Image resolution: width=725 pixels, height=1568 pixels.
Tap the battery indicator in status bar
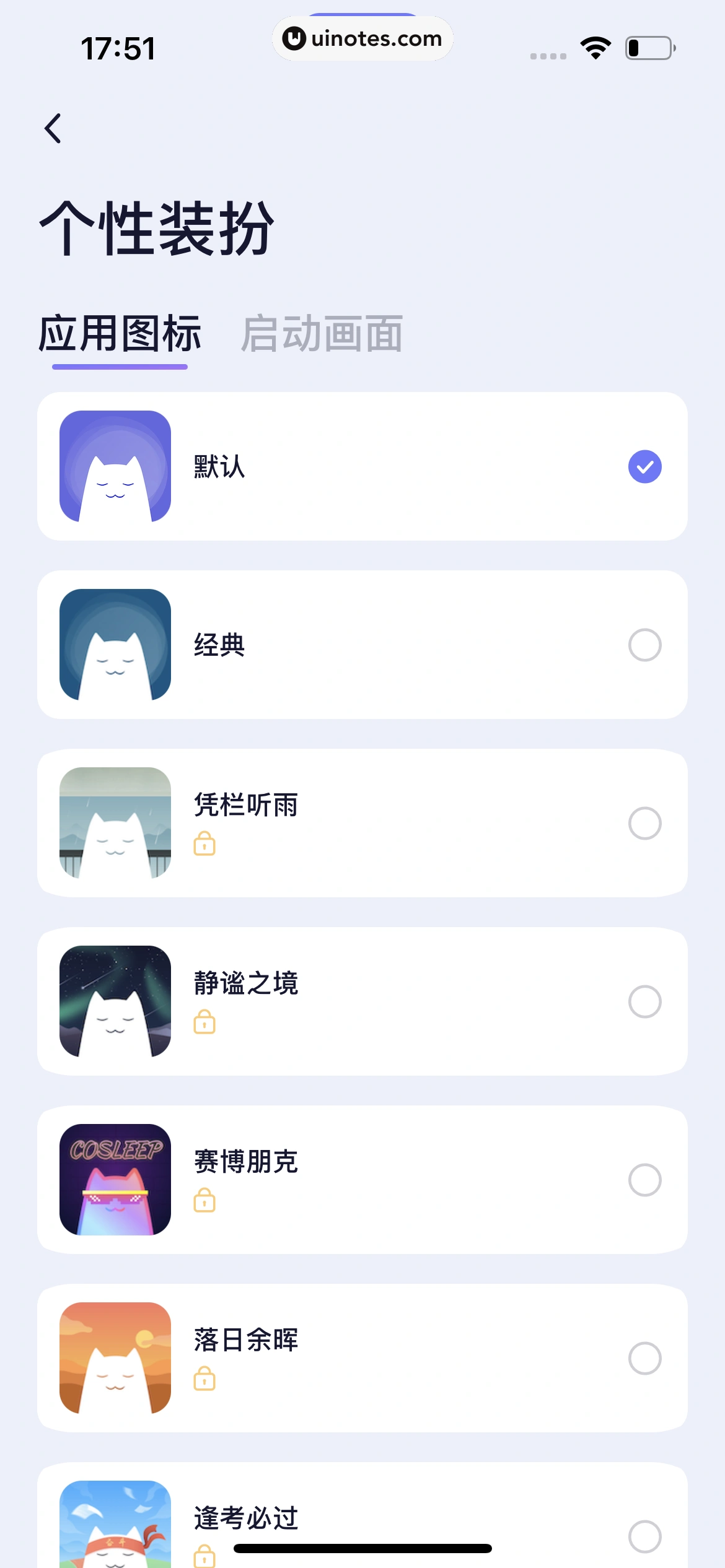[648, 46]
